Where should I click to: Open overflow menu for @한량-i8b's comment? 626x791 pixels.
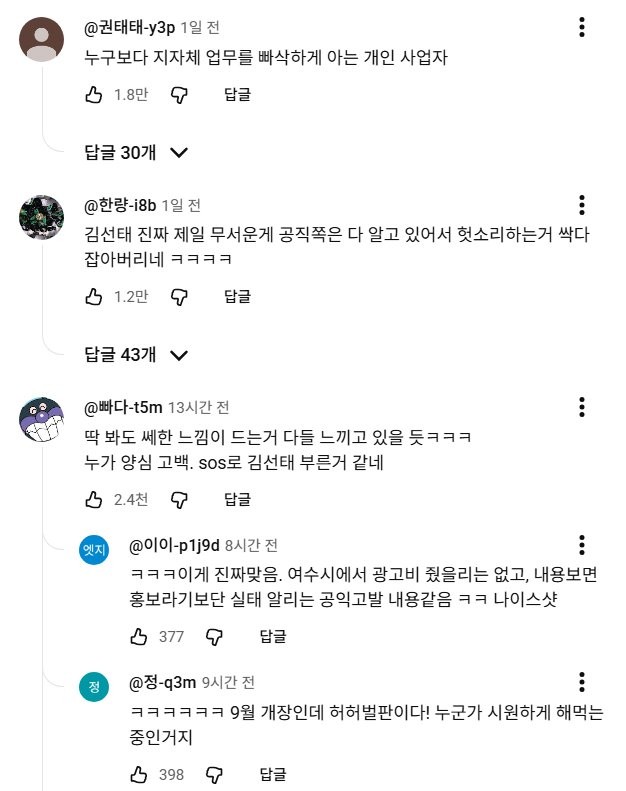[583, 205]
